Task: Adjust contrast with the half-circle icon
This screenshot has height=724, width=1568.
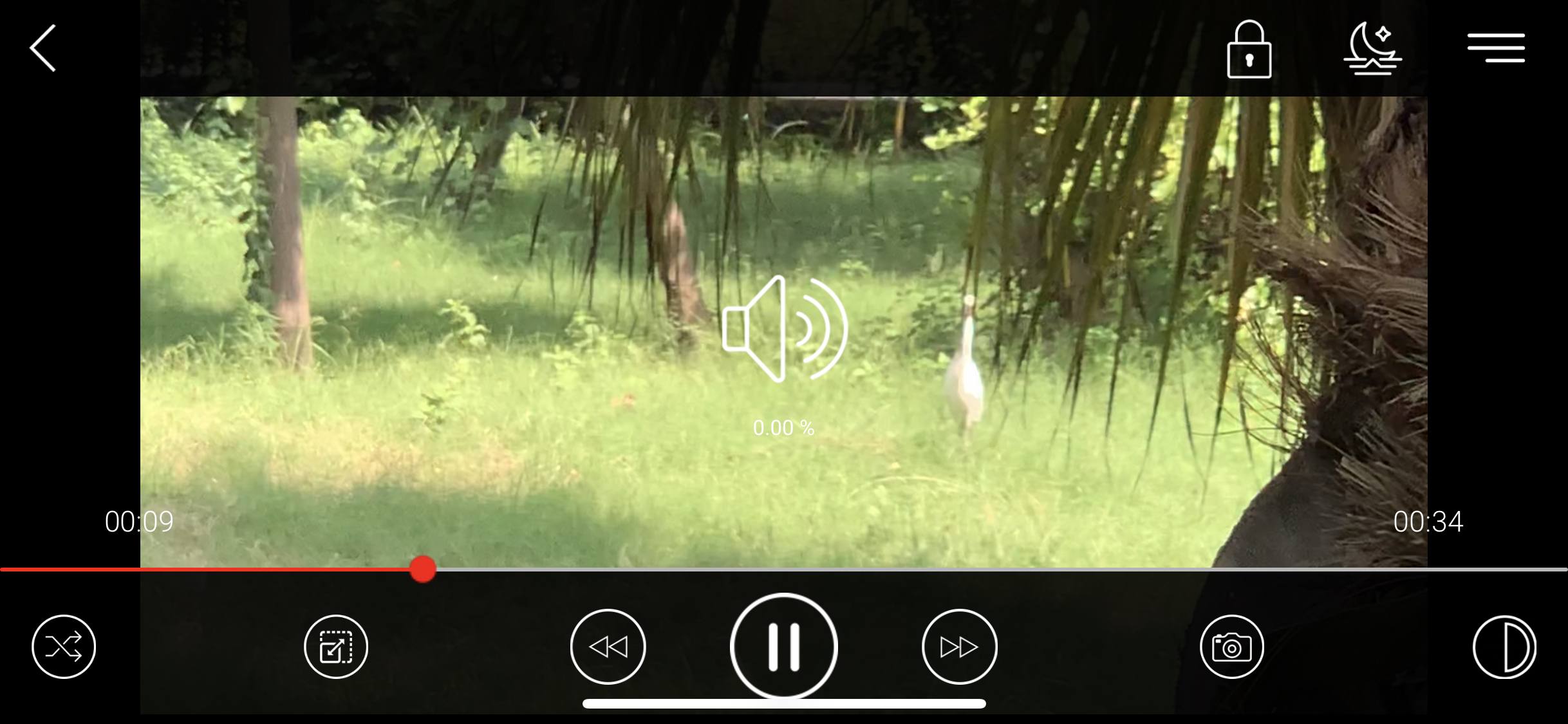Action: coord(1504,647)
